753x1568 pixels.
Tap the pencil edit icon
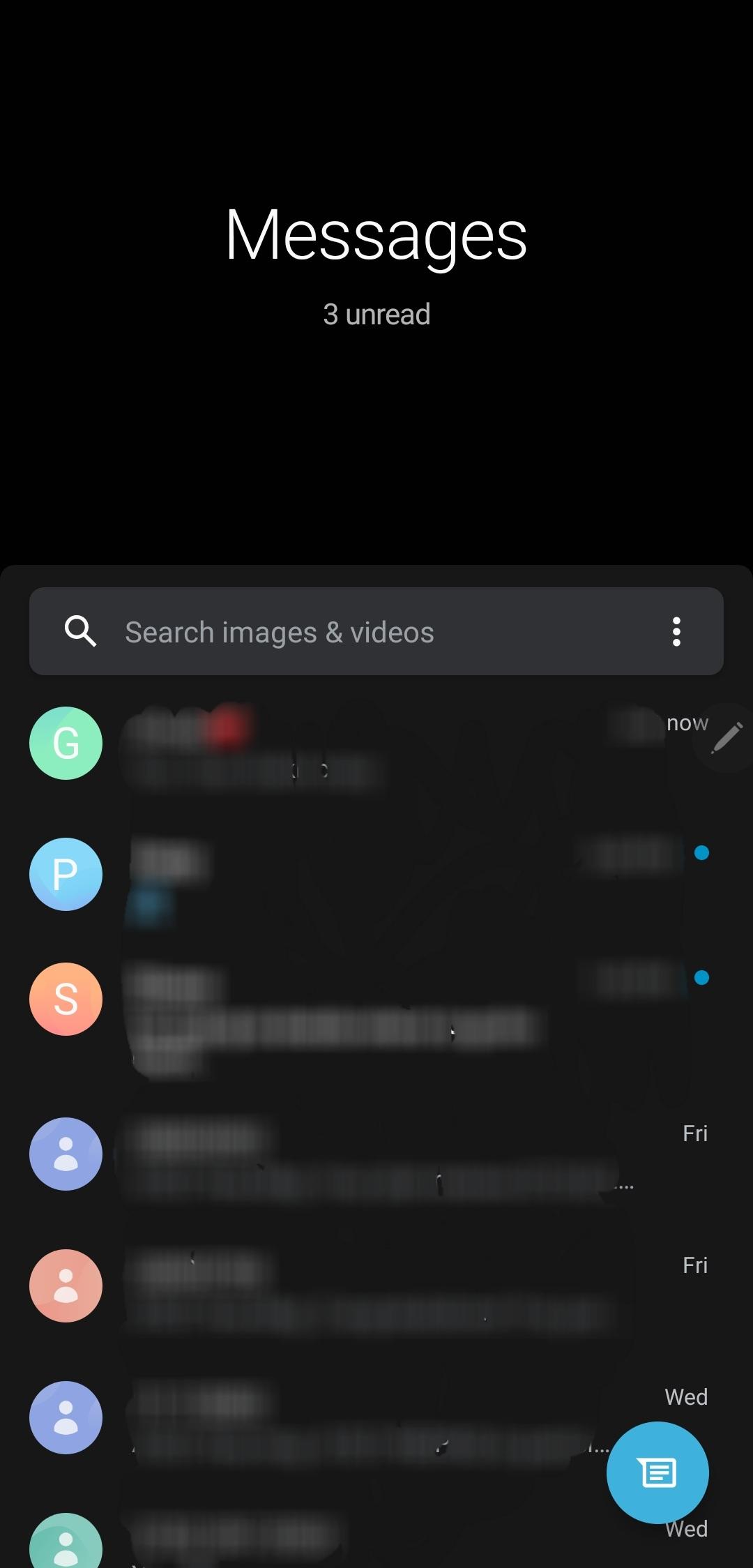pos(727,739)
